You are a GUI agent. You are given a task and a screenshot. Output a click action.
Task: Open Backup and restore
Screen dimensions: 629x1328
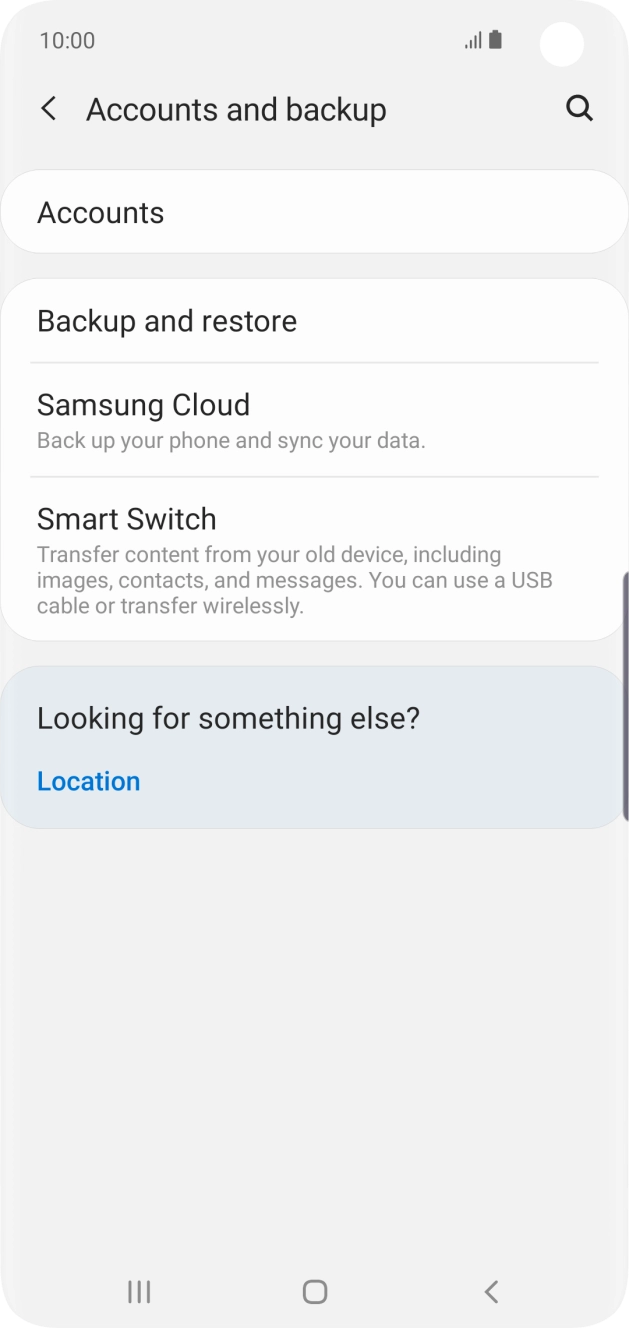tap(314, 321)
